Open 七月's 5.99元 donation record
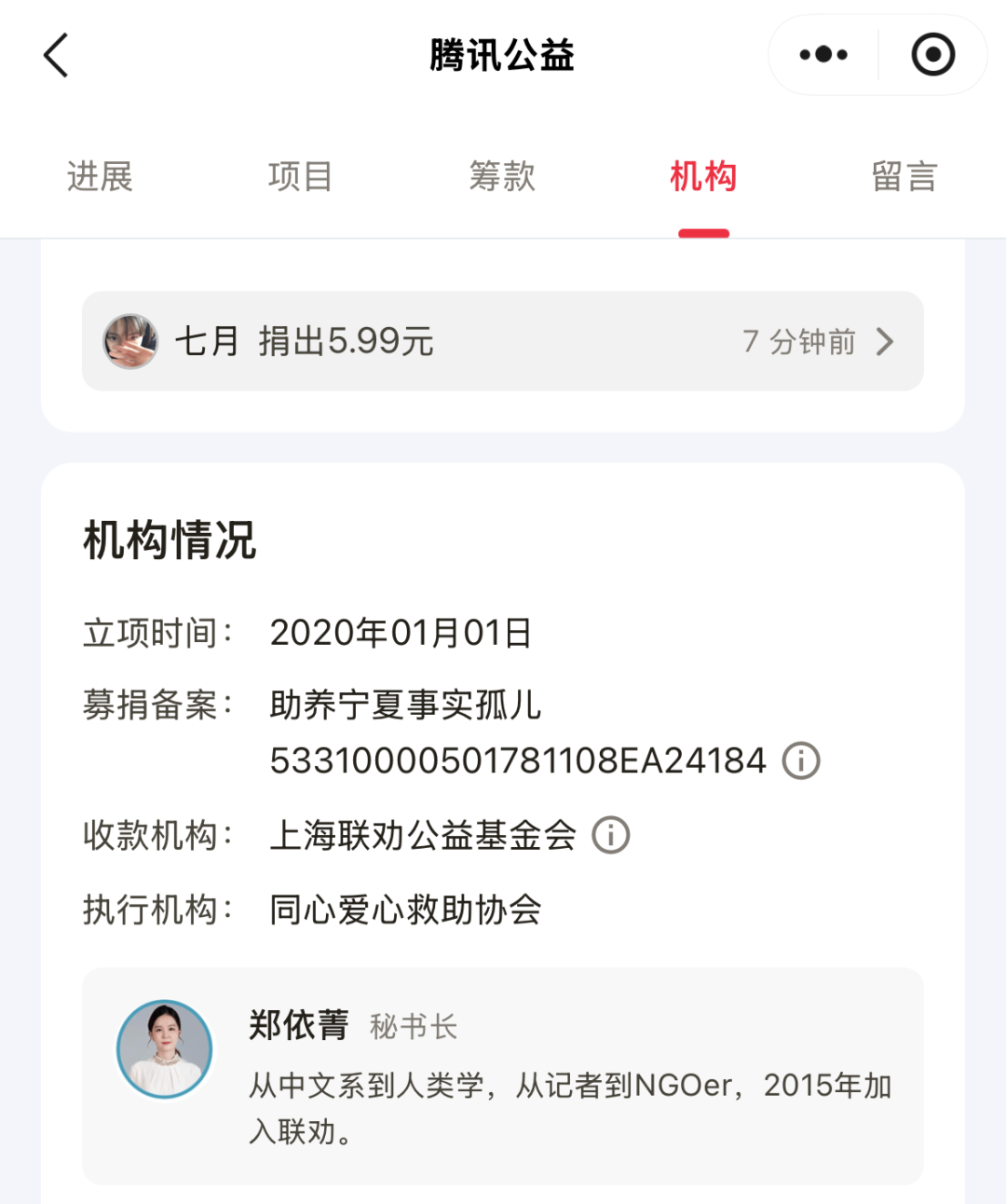The height and width of the screenshot is (1204, 1006). 502,341
